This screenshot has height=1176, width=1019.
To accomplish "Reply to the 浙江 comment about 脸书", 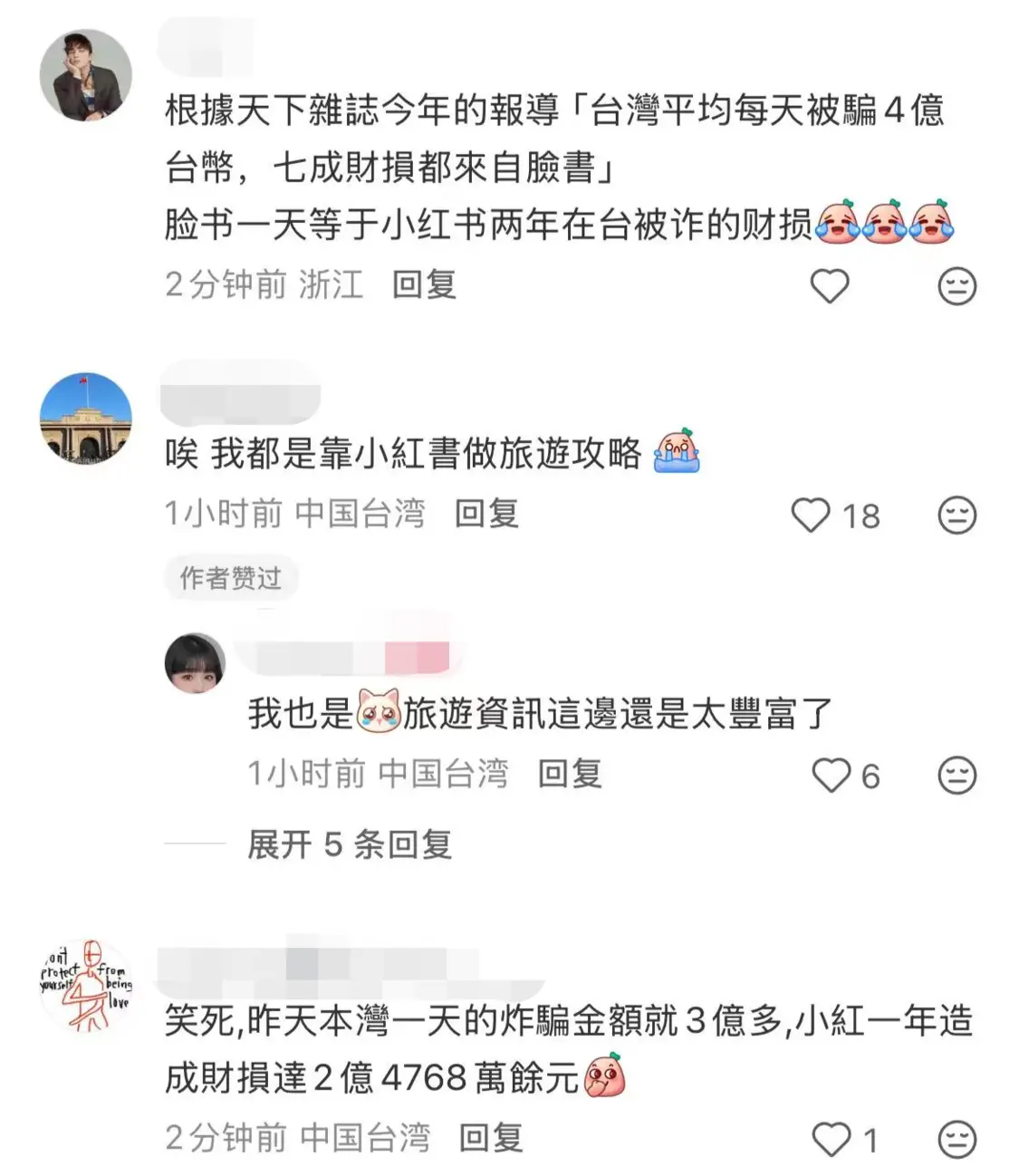I will [x=424, y=285].
